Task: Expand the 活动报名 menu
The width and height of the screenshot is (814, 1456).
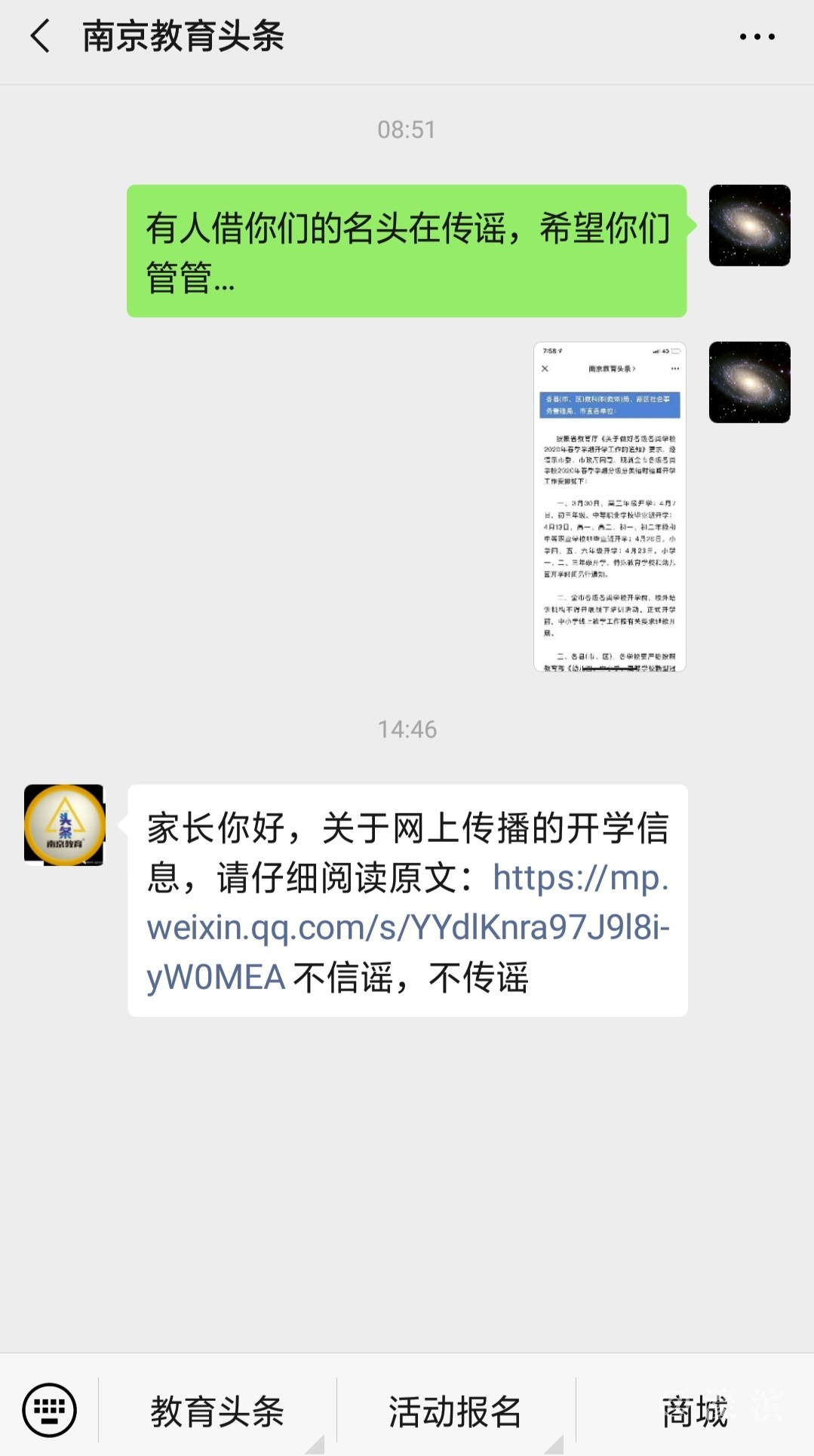Action: coord(455,1411)
